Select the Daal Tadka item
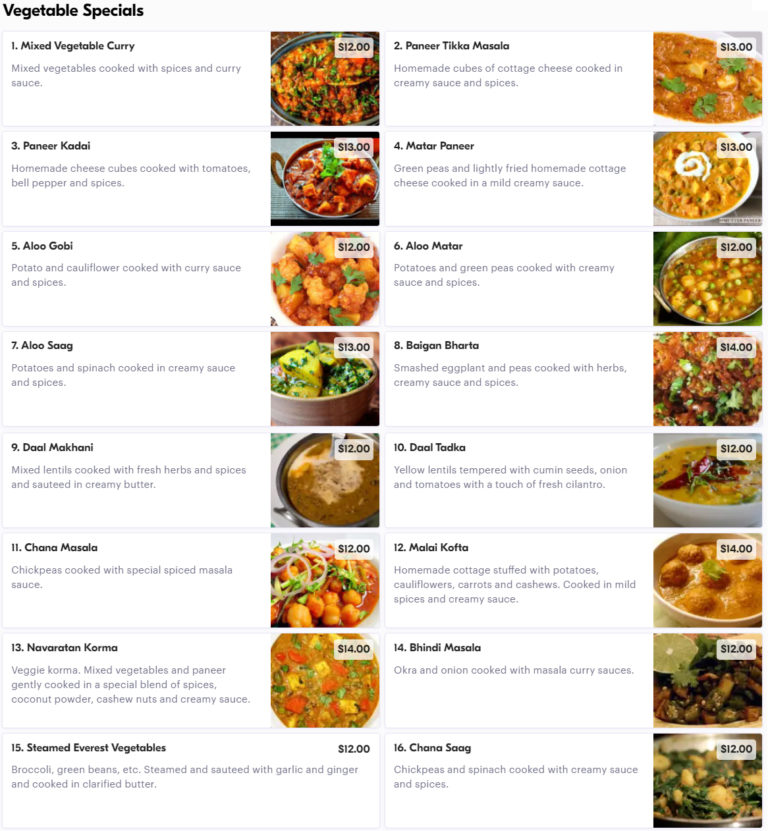 [520, 479]
